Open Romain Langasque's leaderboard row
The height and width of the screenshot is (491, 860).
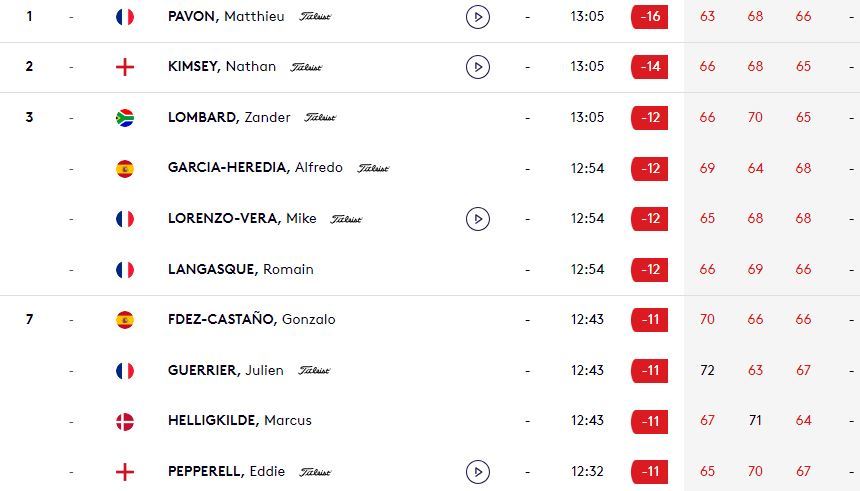[240, 269]
